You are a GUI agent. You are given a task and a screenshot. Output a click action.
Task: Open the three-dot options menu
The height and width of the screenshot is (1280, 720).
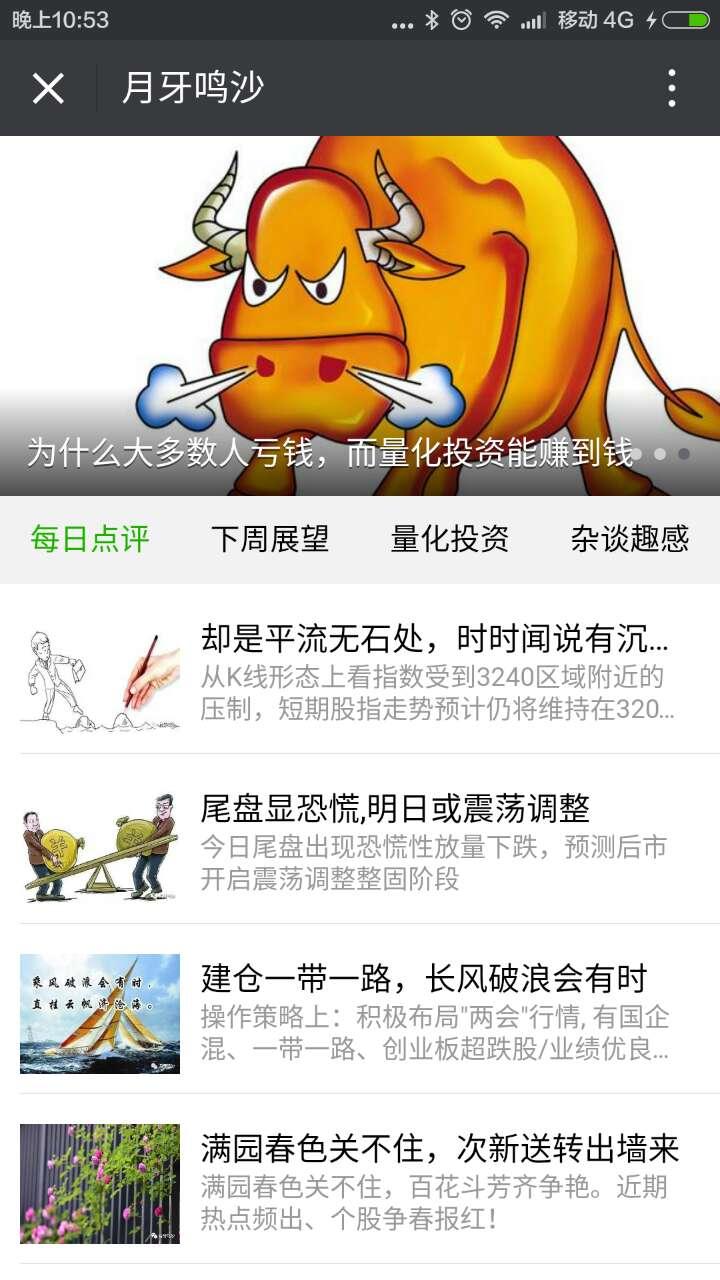tap(672, 88)
